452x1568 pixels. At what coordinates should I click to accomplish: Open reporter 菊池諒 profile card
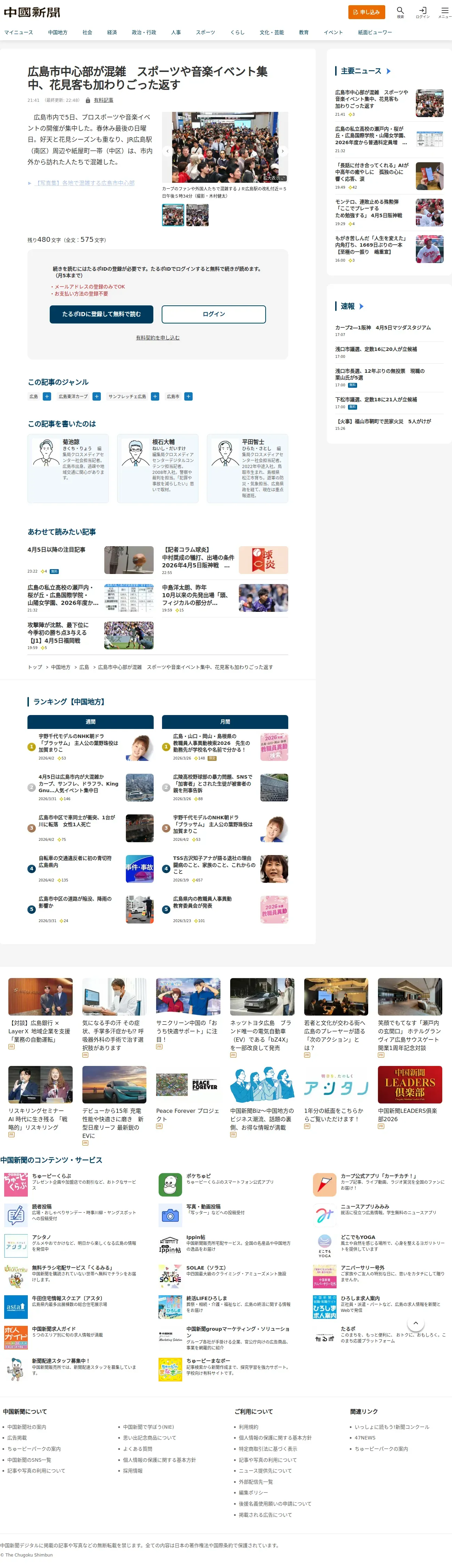point(68,468)
